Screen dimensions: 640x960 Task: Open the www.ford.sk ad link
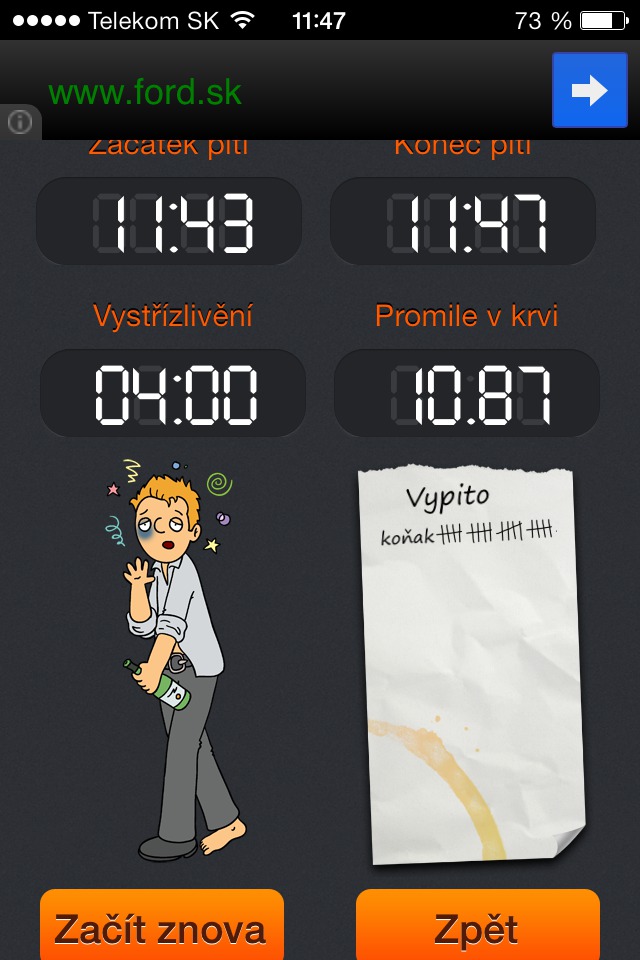point(145,92)
